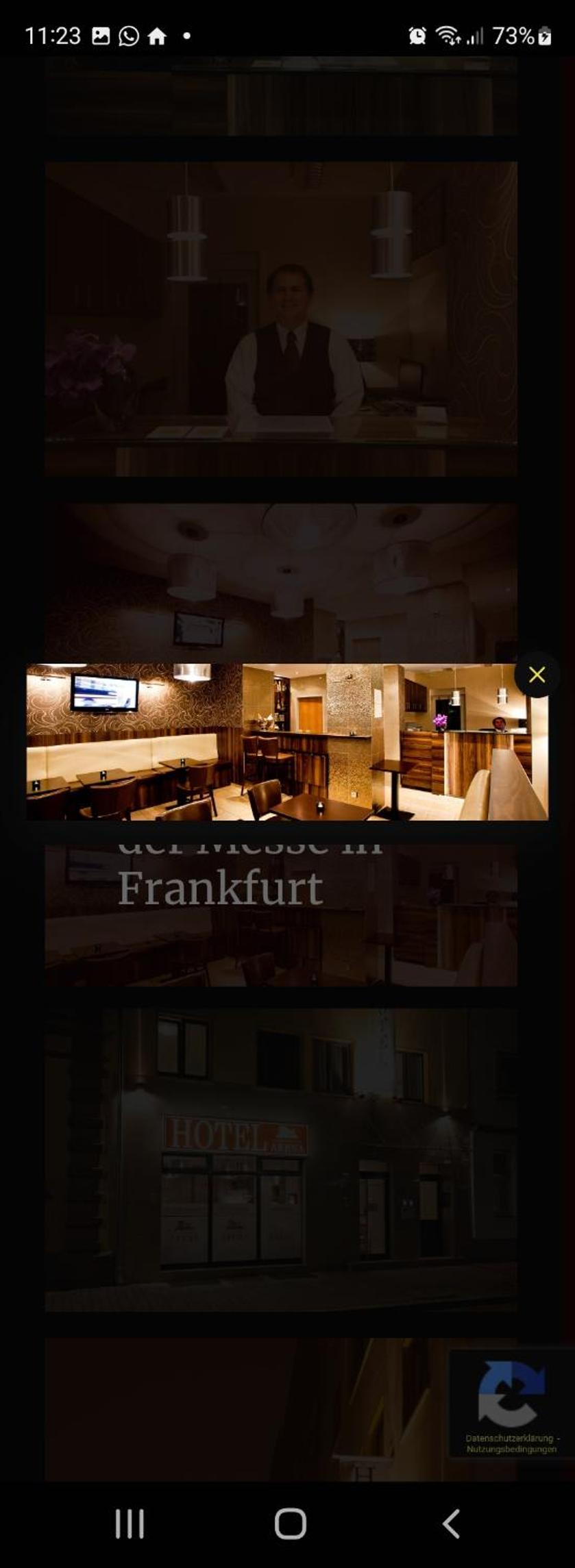The width and height of the screenshot is (575, 1568).
Task: Go to the phone home screen
Action: coord(290,1523)
